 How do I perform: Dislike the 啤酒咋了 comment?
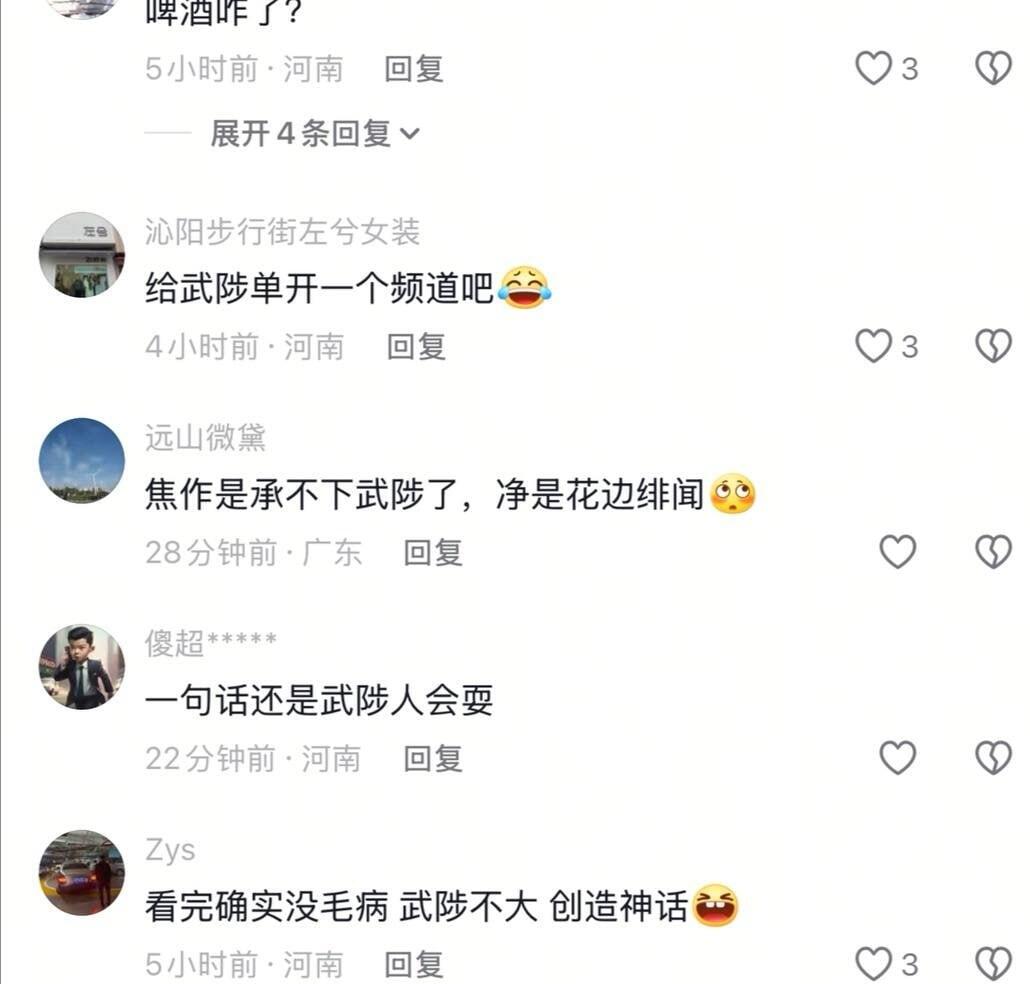[x=993, y=69]
